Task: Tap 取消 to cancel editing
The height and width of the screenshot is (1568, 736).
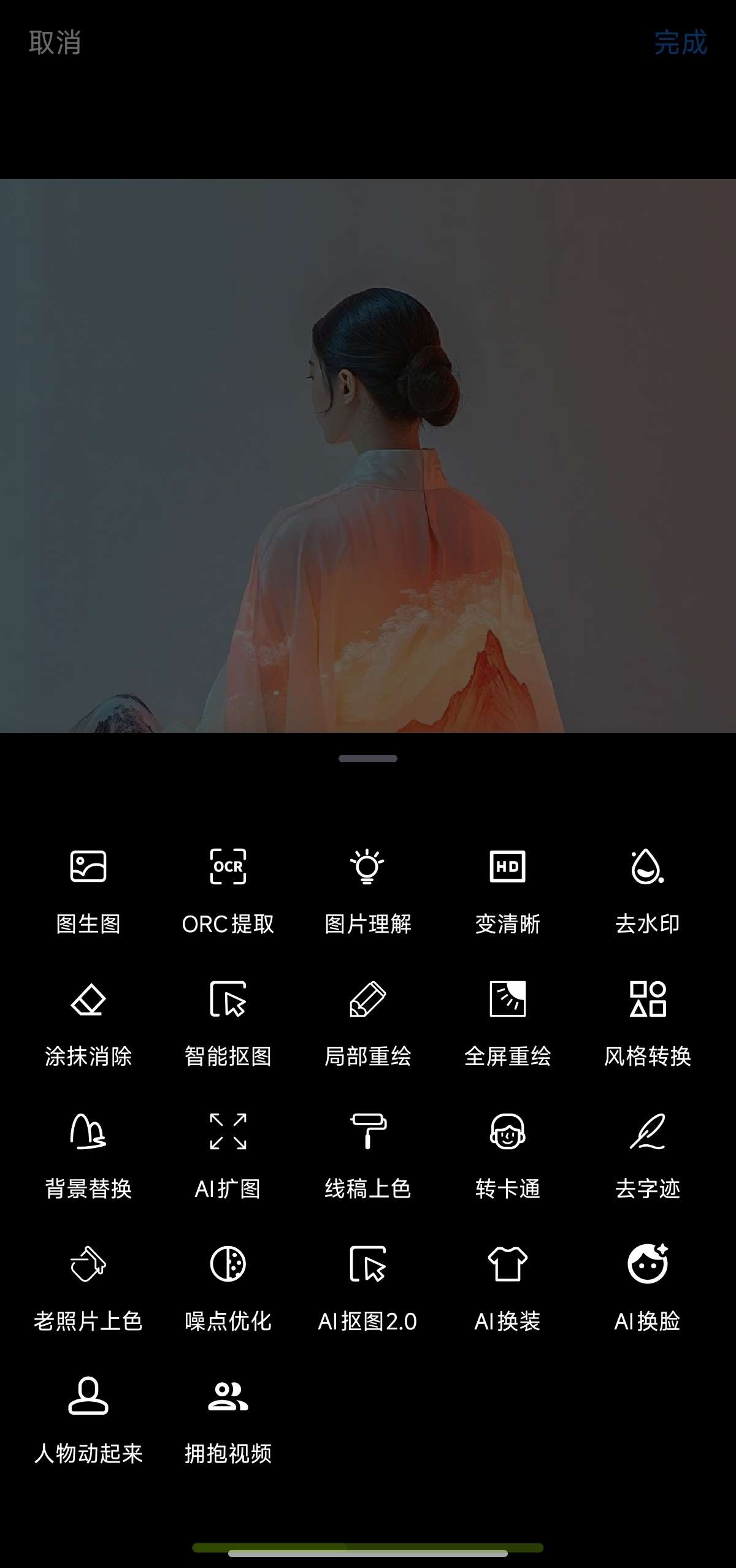Action: pyautogui.click(x=55, y=43)
